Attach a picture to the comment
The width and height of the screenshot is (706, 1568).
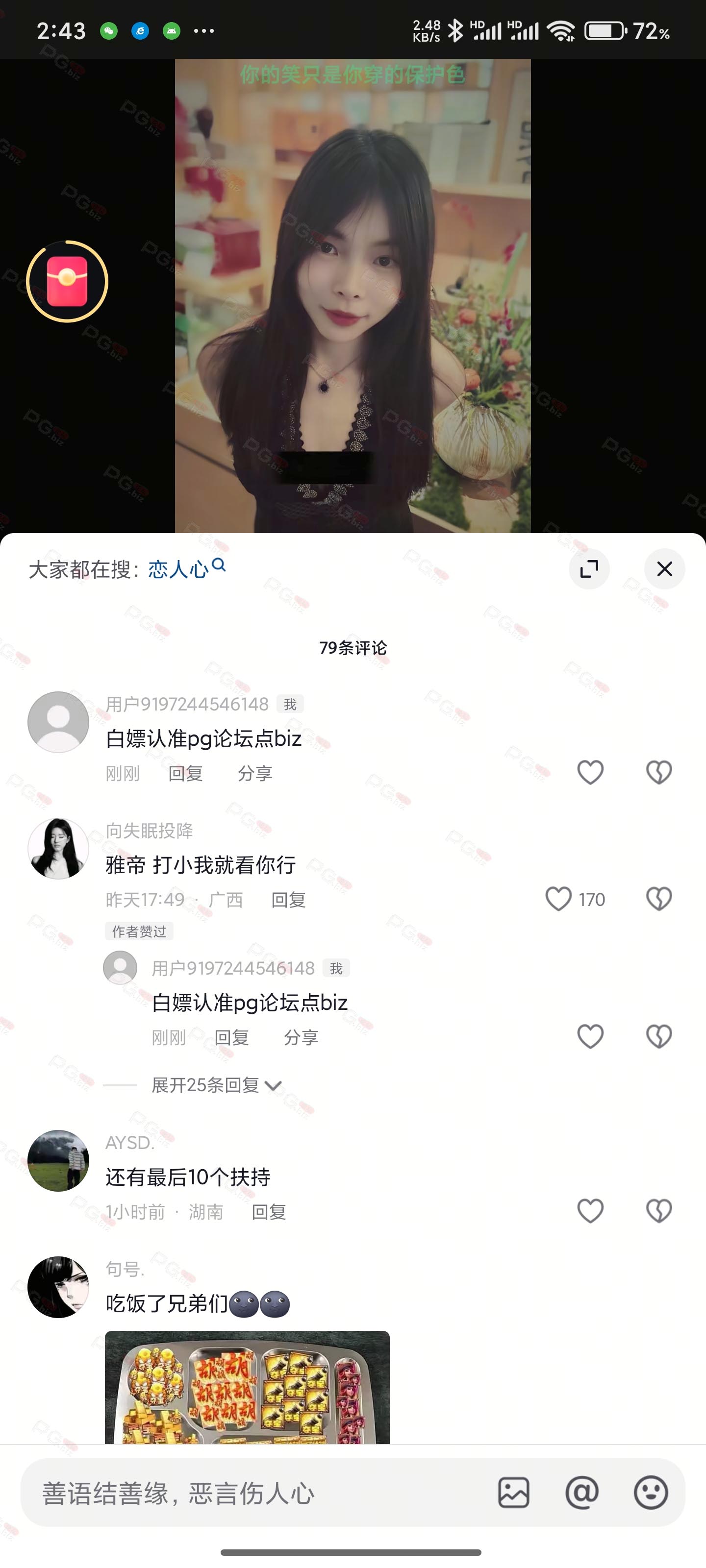pyautogui.click(x=513, y=1493)
